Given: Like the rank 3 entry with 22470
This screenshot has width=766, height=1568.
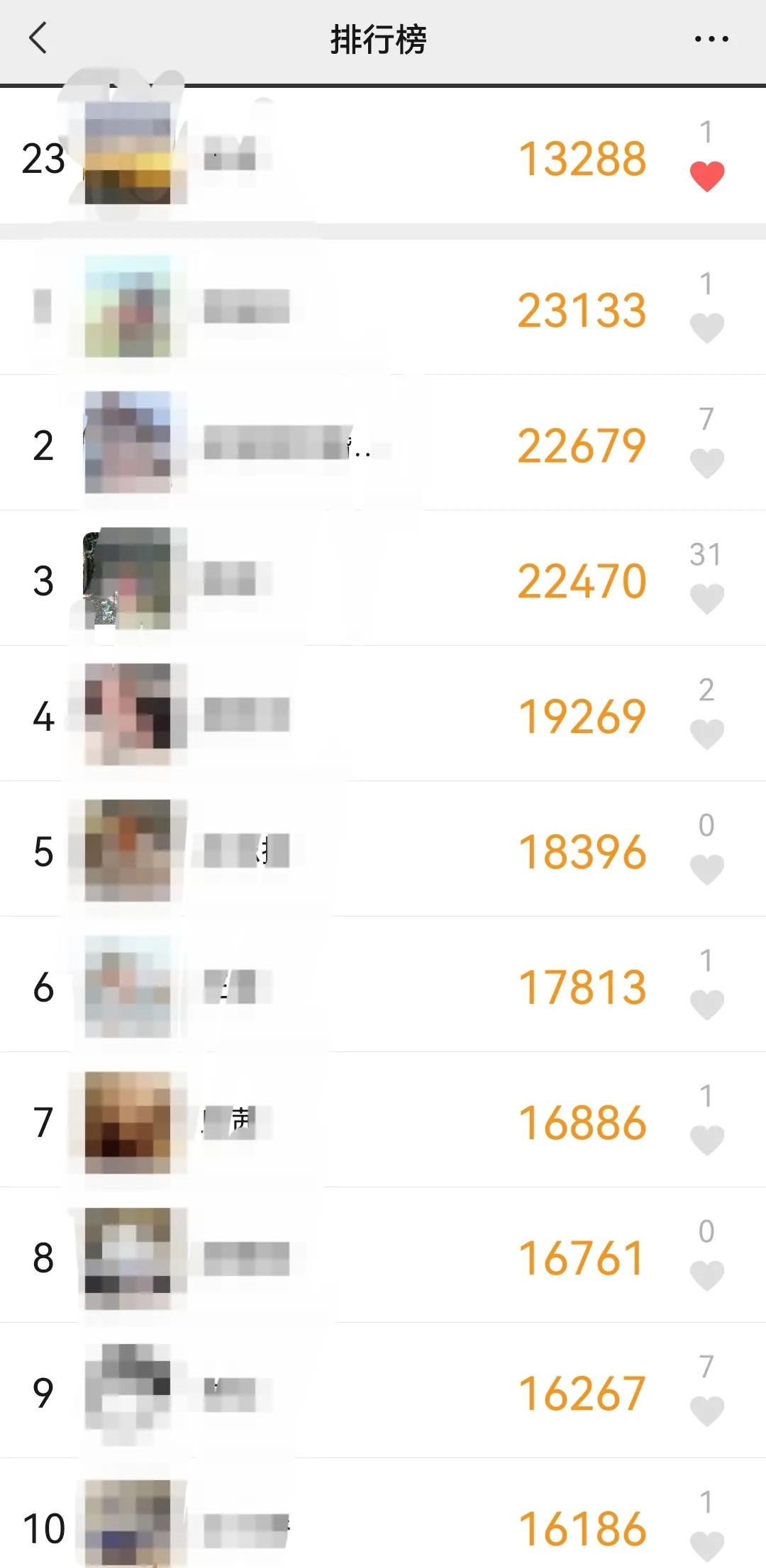Looking at the screenshot, I should pos(706,598).
